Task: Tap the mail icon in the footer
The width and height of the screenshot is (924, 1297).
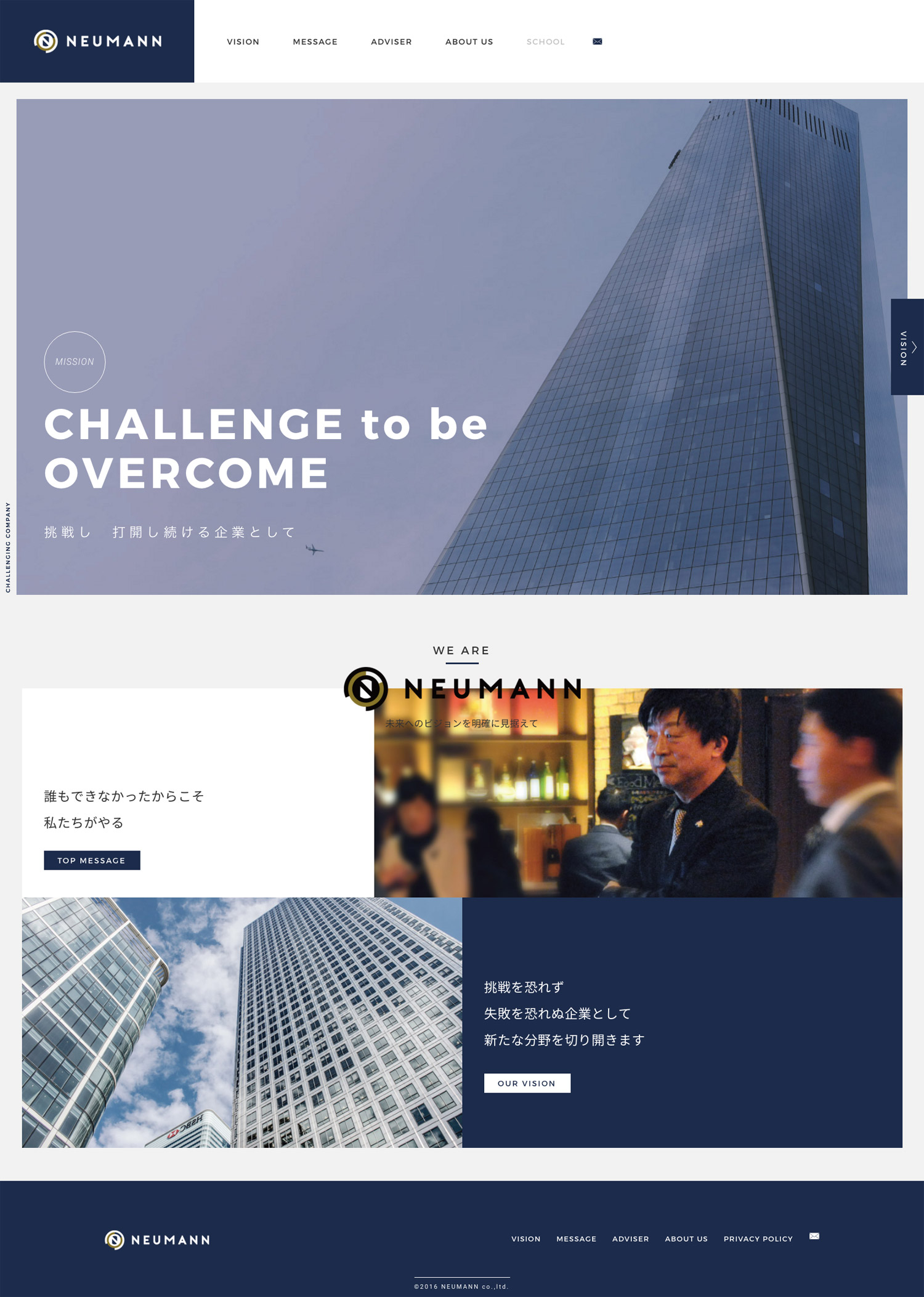Action: tap(814, 1236)
